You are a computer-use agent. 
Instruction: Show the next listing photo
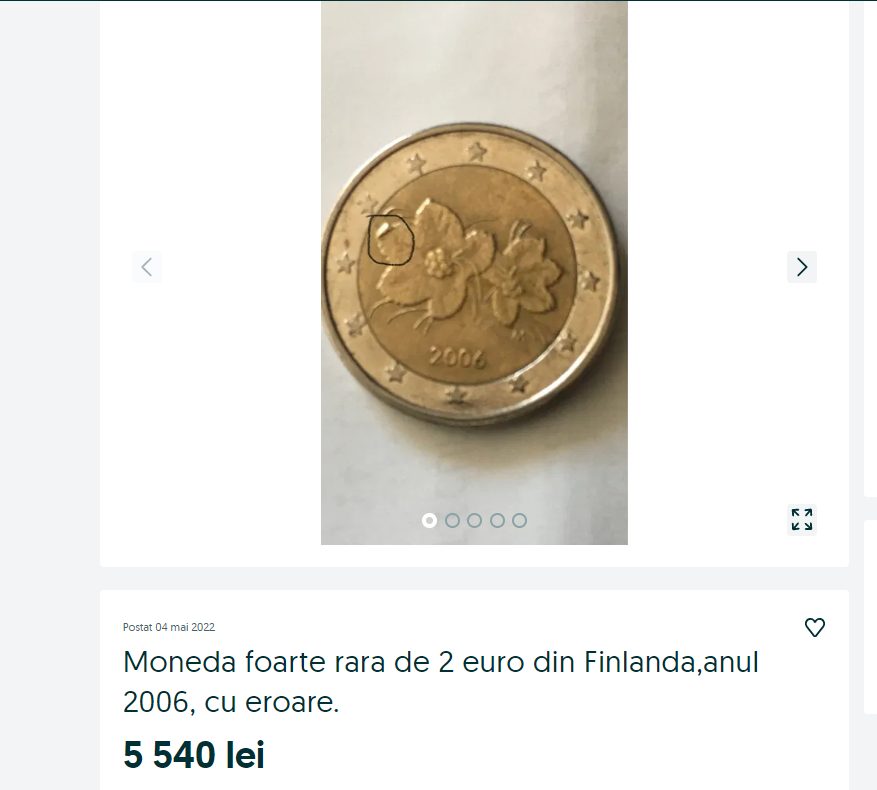[x=802, y=267]
